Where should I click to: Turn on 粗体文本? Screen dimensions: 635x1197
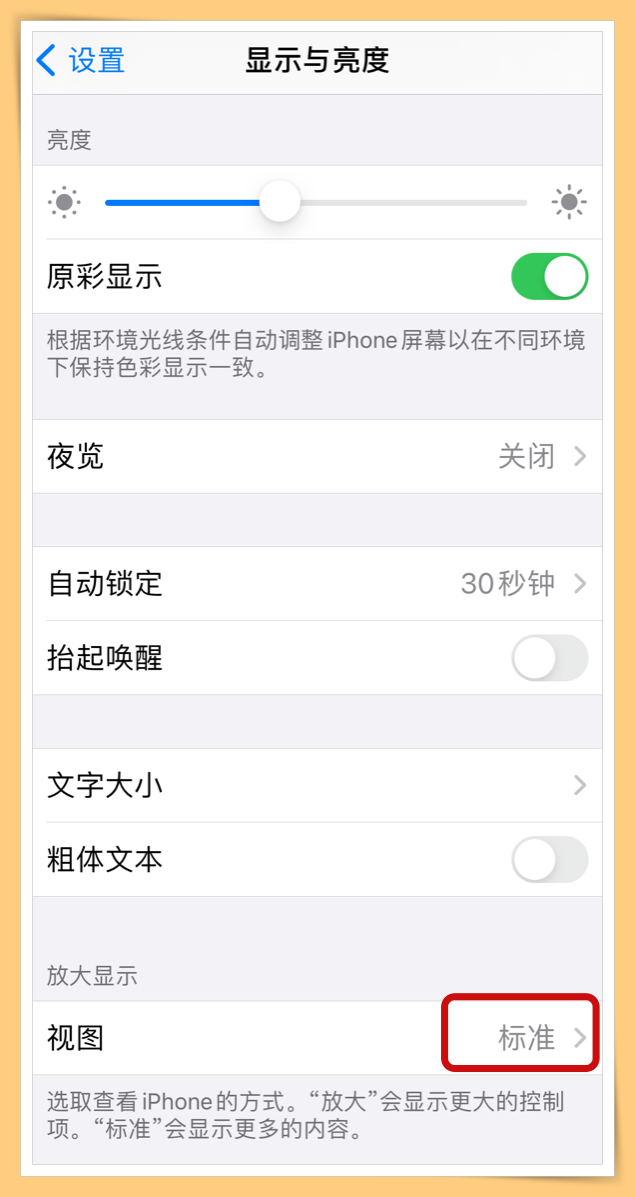click(x=550, y=860)
